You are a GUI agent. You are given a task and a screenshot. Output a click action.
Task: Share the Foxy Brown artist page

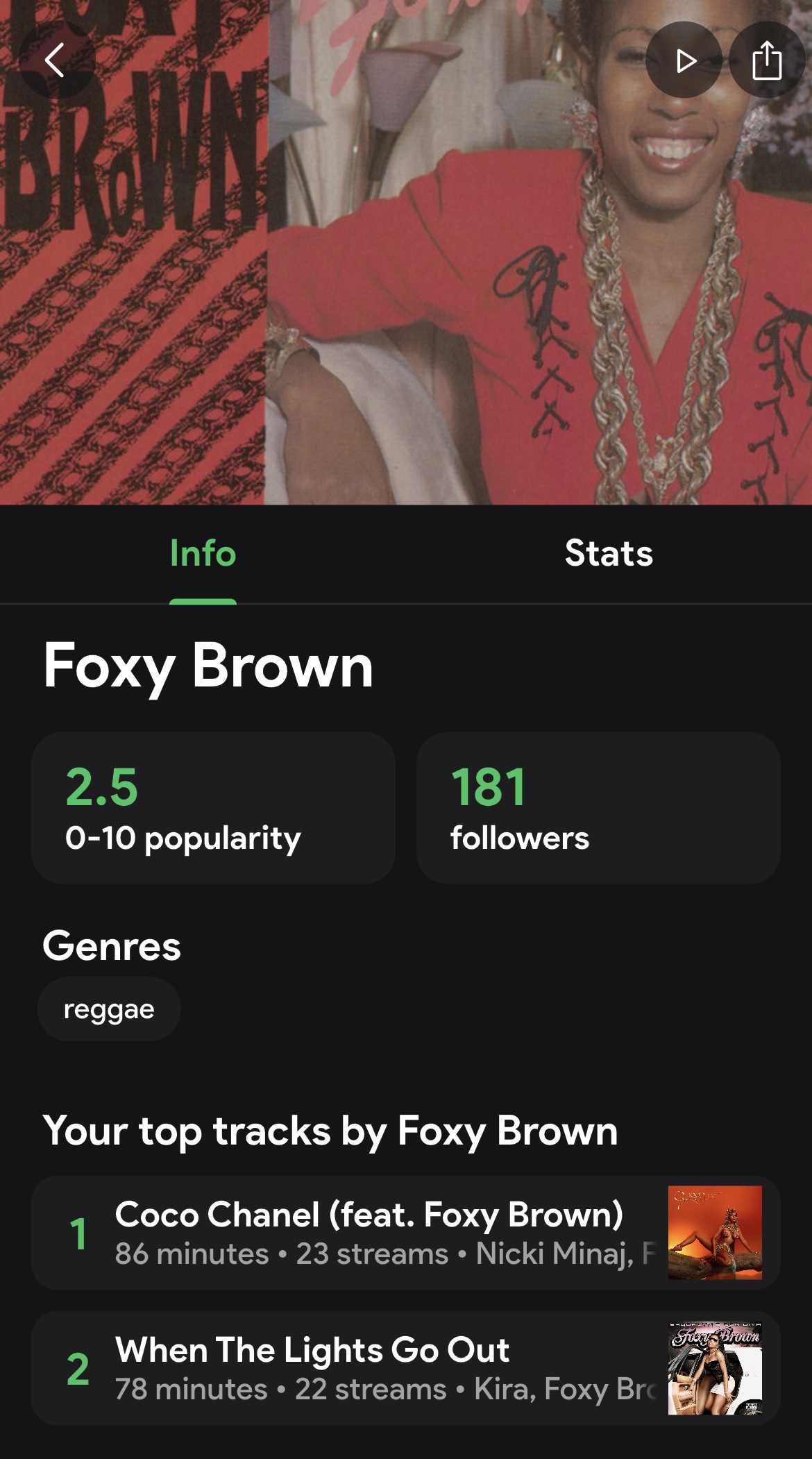767,60
